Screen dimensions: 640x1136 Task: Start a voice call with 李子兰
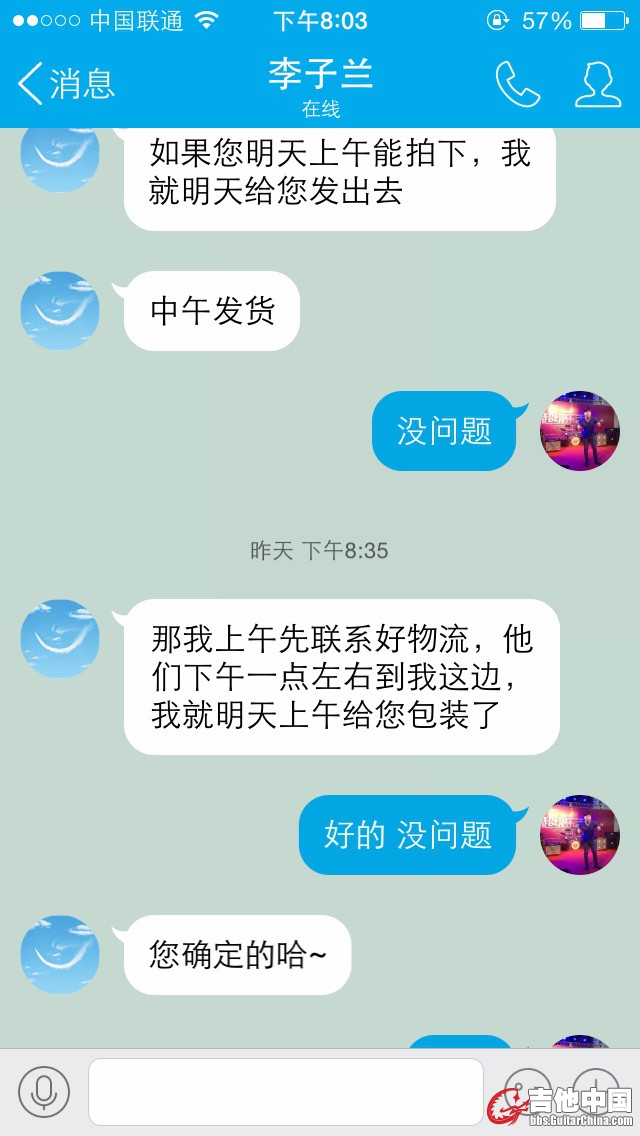tap(518, 85)
